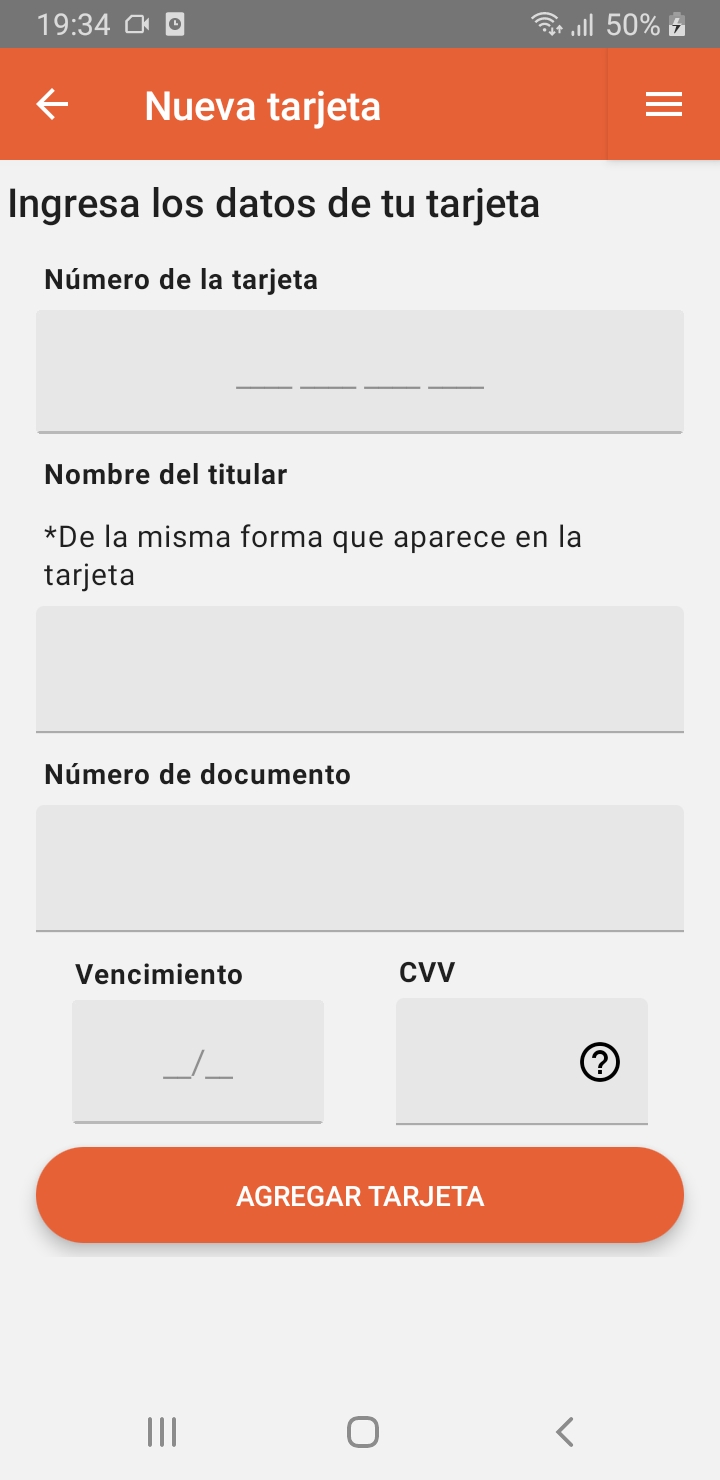Select the Número de documento field

(x=360, y=868)
